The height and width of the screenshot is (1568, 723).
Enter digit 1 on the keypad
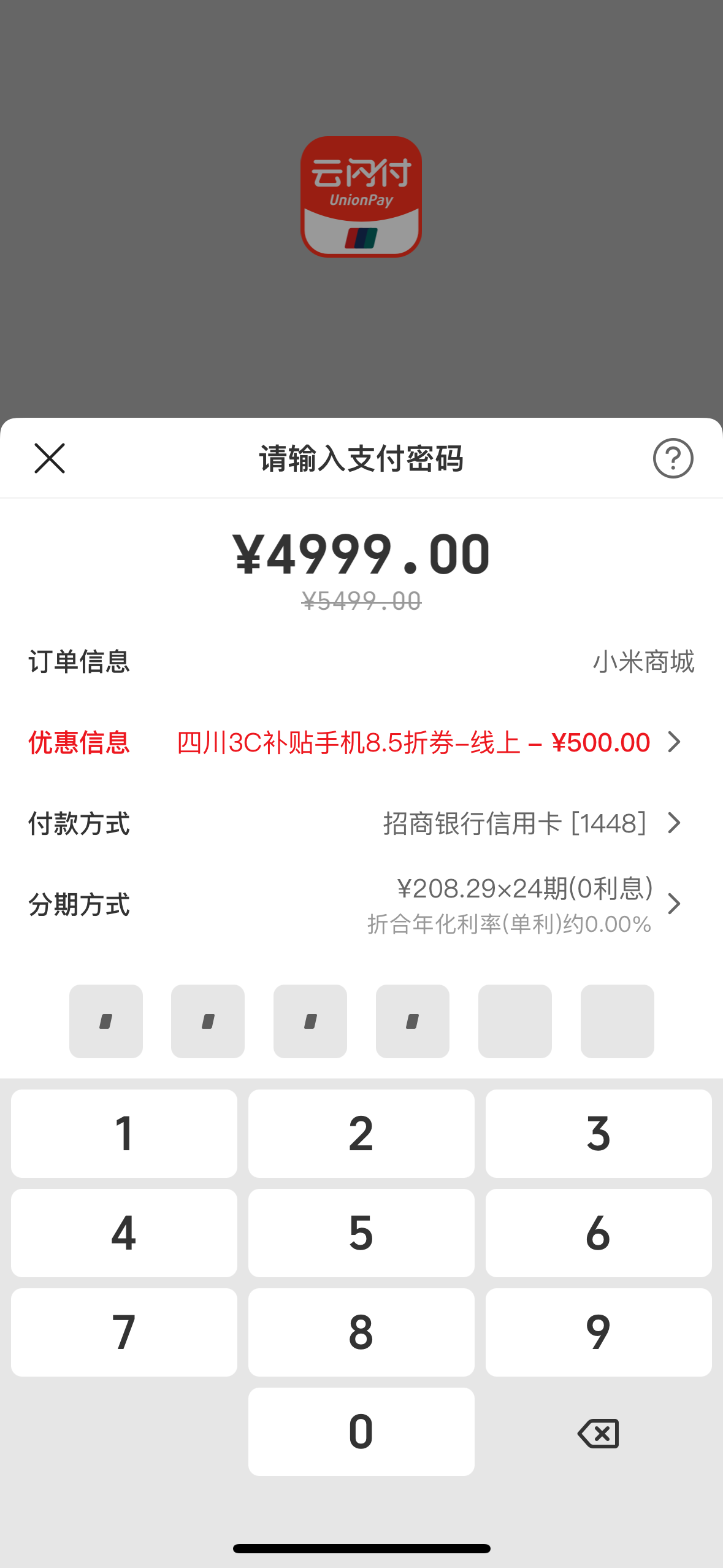tap(124, 1134)
